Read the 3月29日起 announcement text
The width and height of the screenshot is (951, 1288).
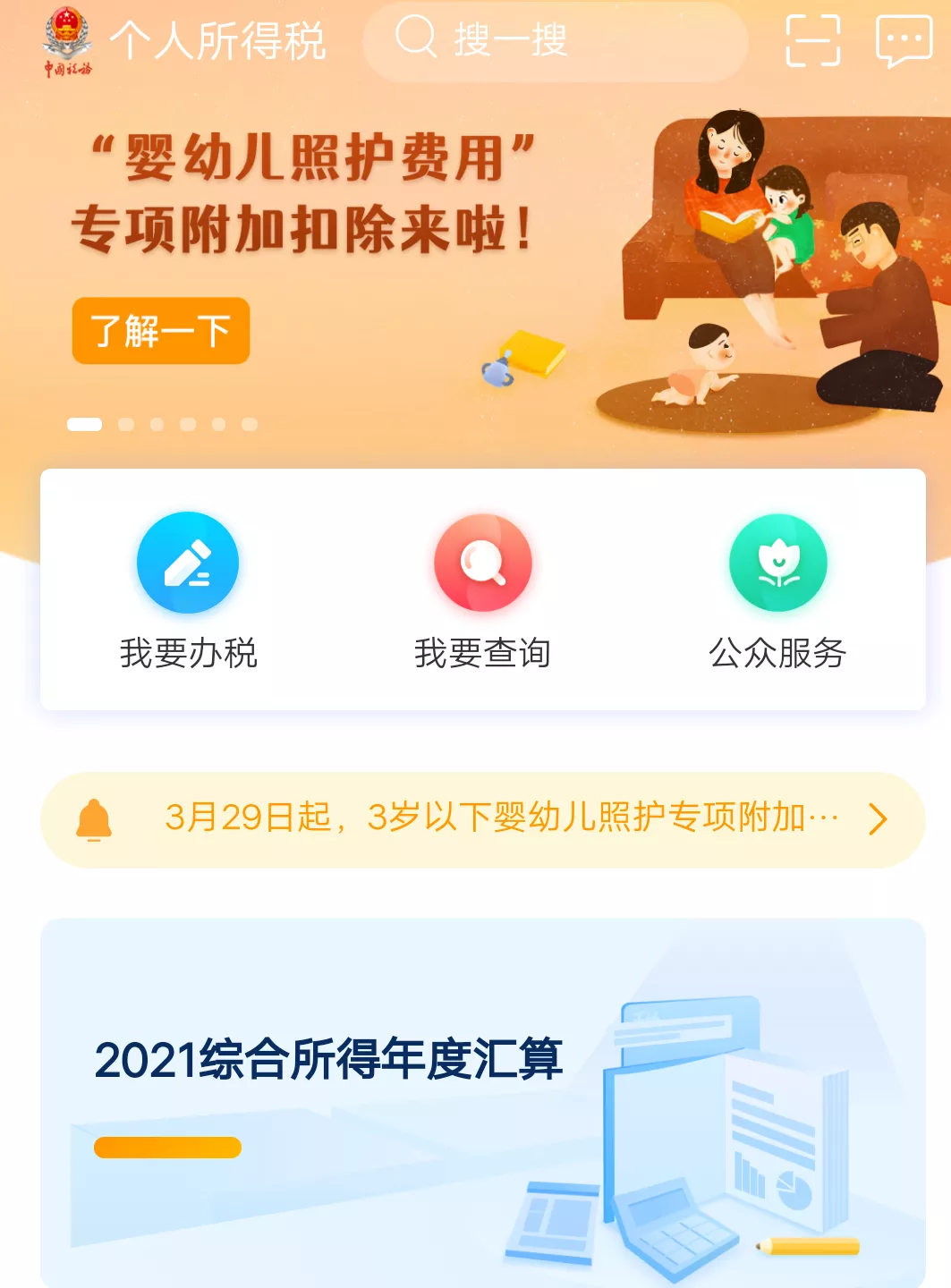pos(501,819)
